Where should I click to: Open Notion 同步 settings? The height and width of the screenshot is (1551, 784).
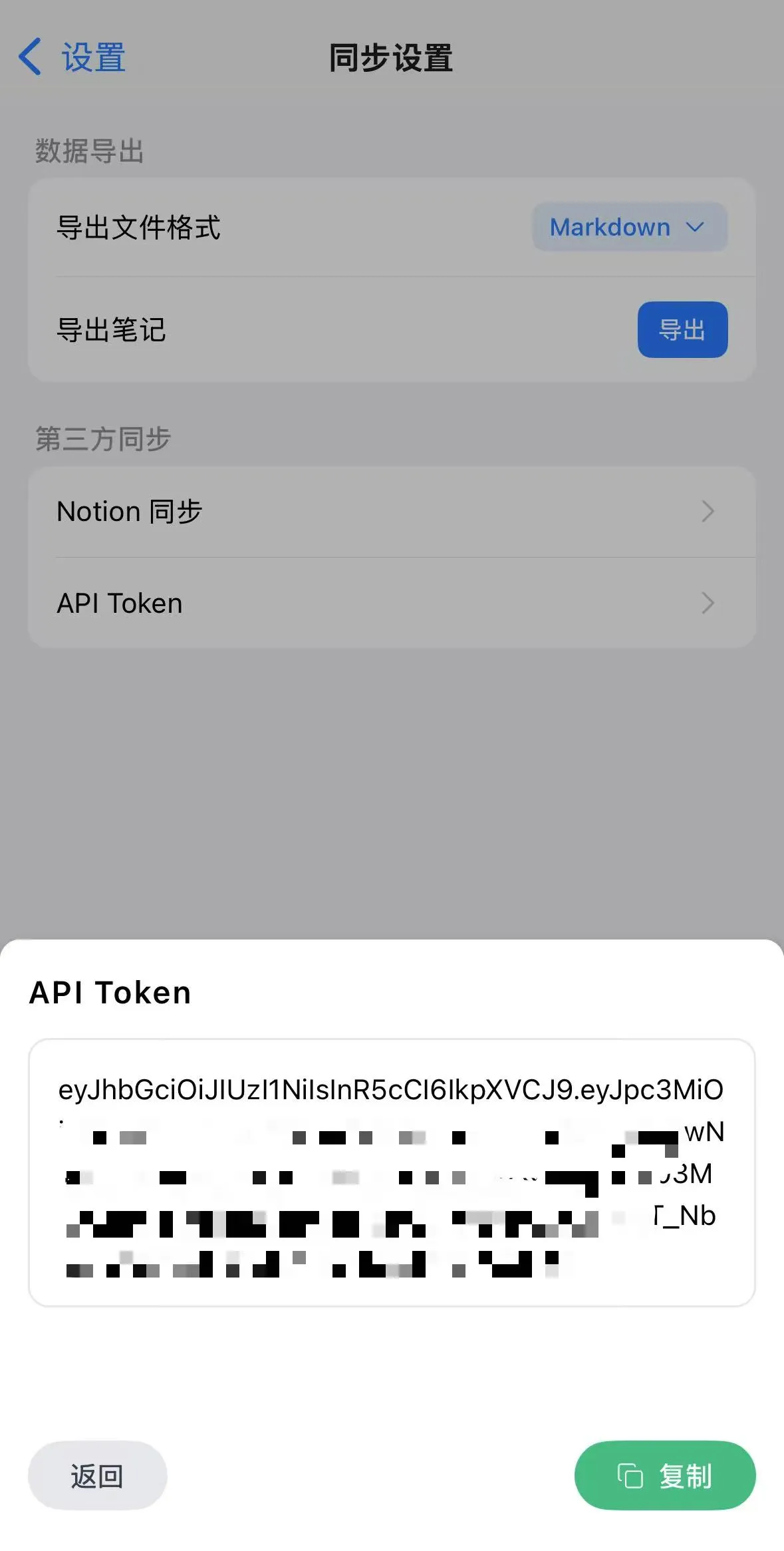tap(391, 512)
